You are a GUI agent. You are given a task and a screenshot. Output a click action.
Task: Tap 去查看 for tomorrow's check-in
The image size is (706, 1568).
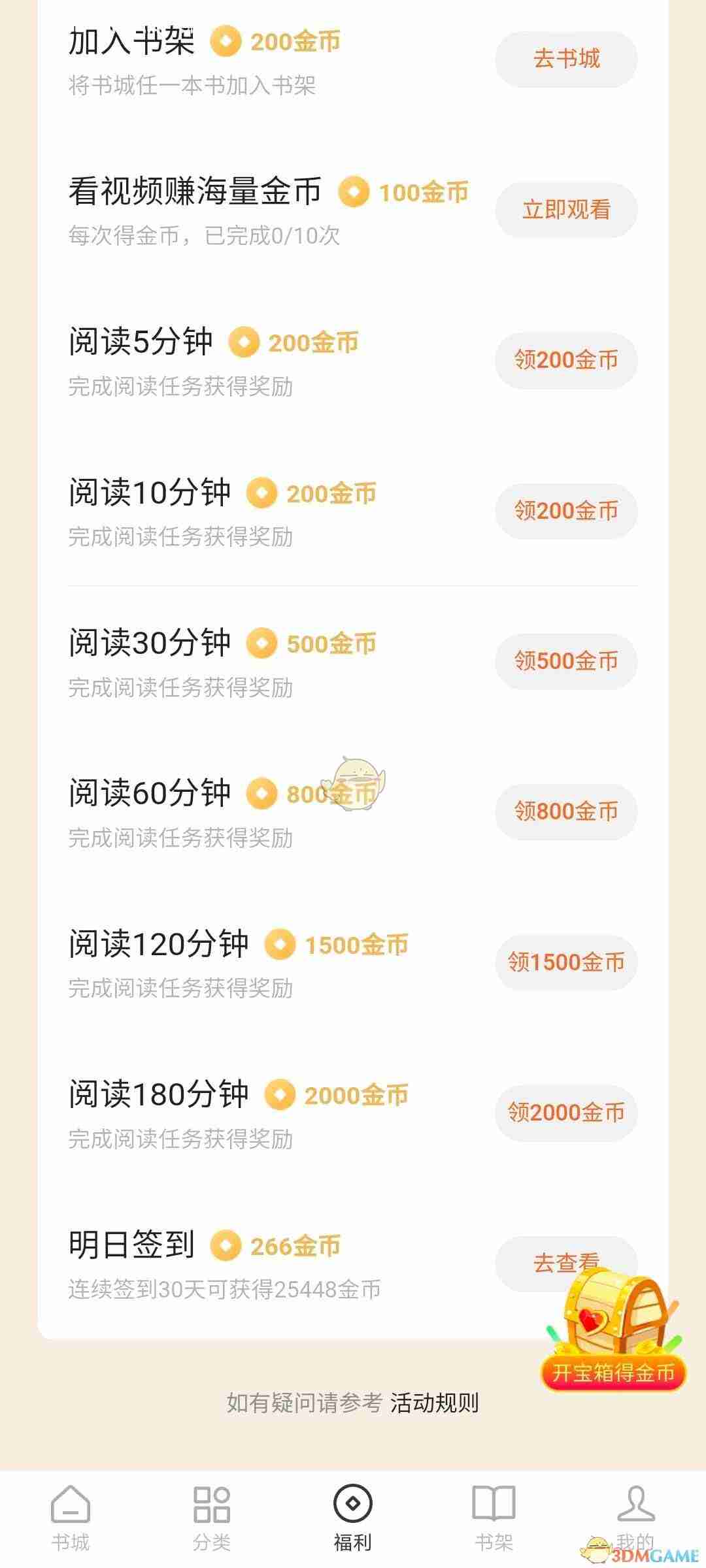(536, 1262)
